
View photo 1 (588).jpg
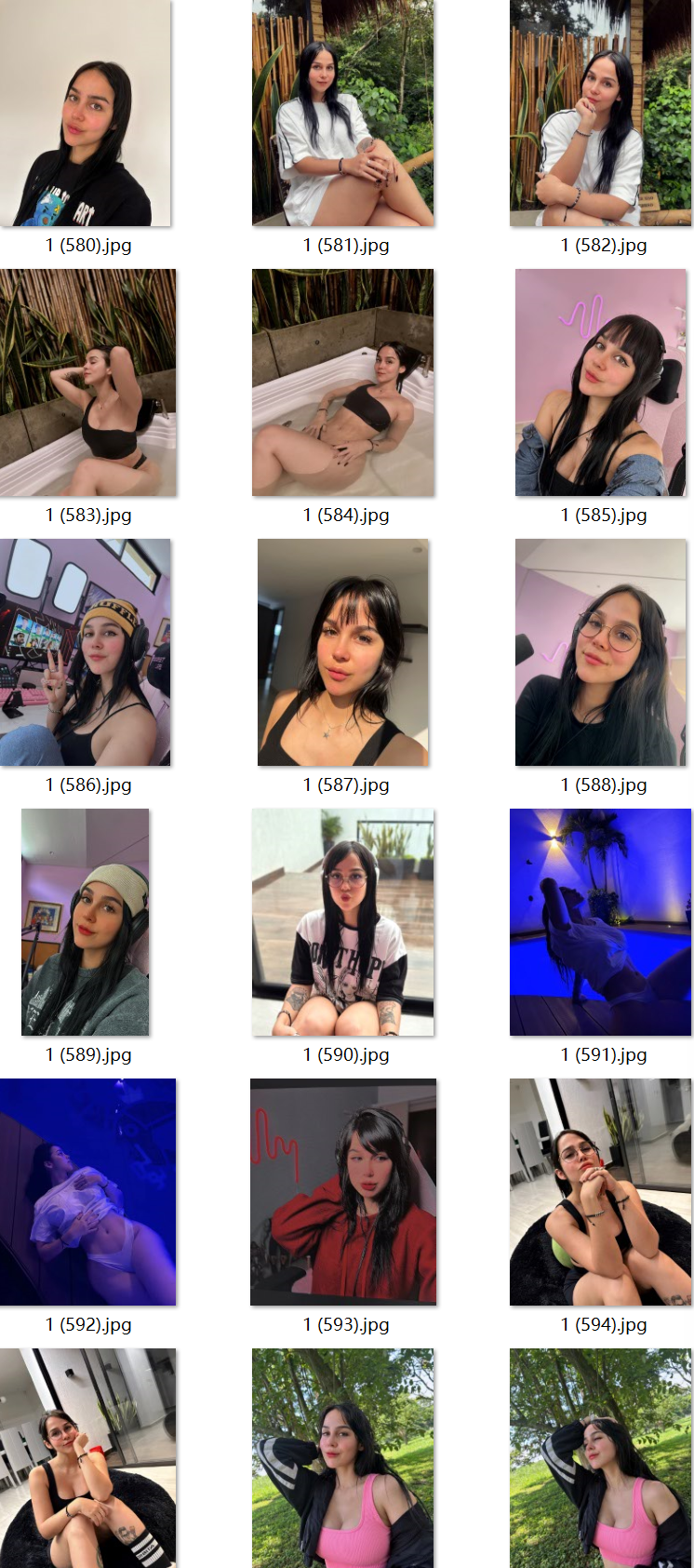click(x=600, y=652)
